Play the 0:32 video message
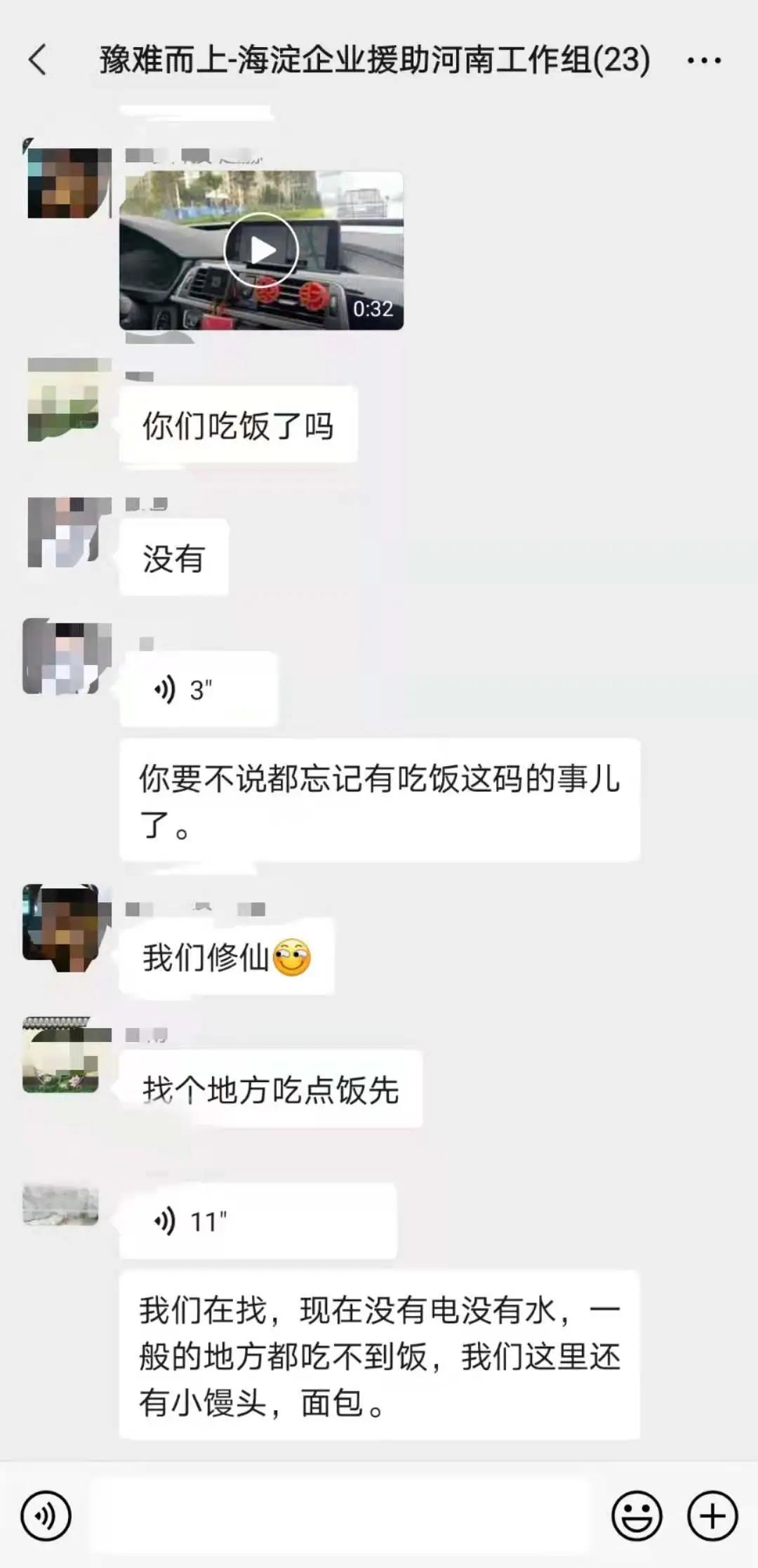This screenshot has height=1568, width=758. click(x=261, y=250)
